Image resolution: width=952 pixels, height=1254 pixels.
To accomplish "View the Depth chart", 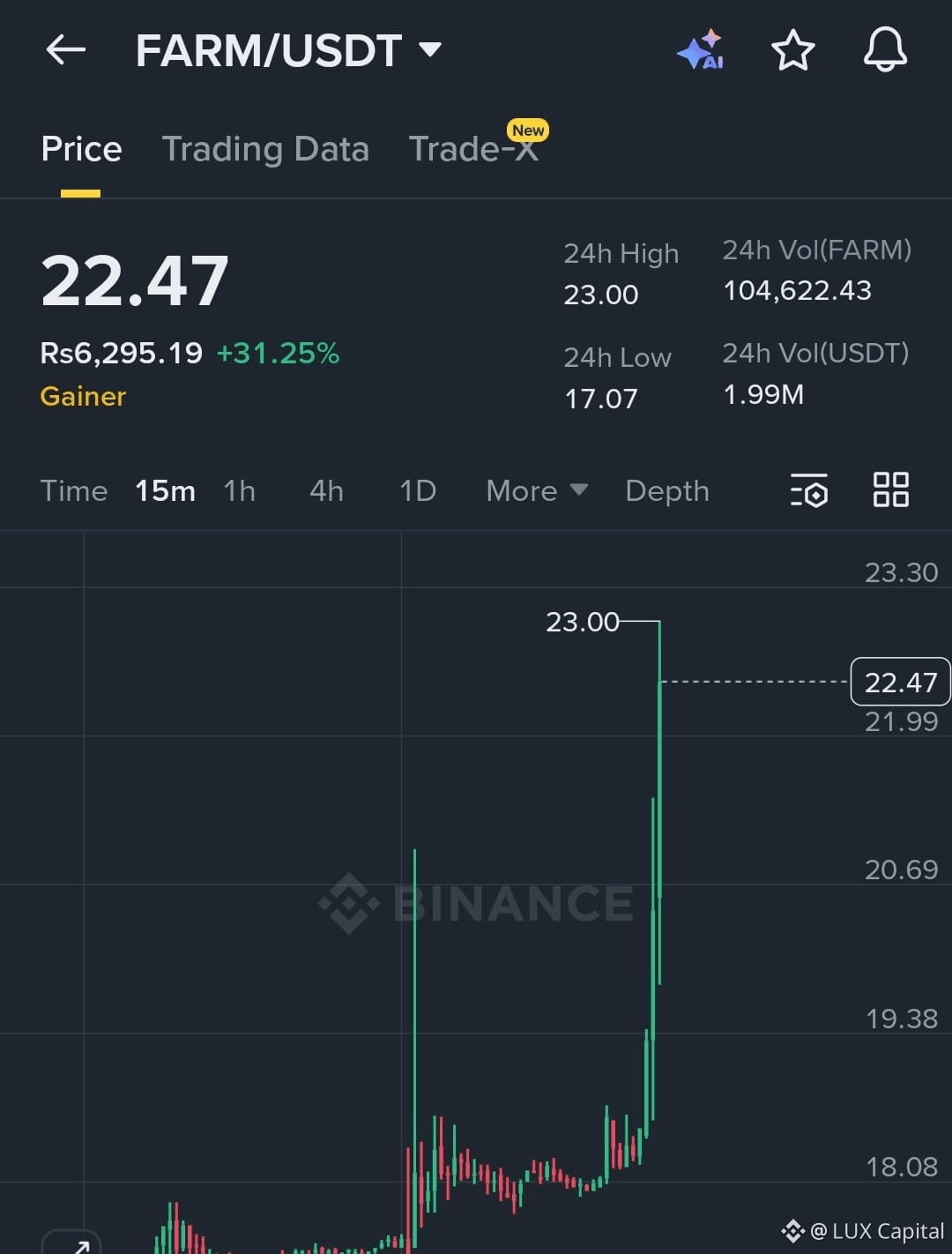I will pos(666,491).
